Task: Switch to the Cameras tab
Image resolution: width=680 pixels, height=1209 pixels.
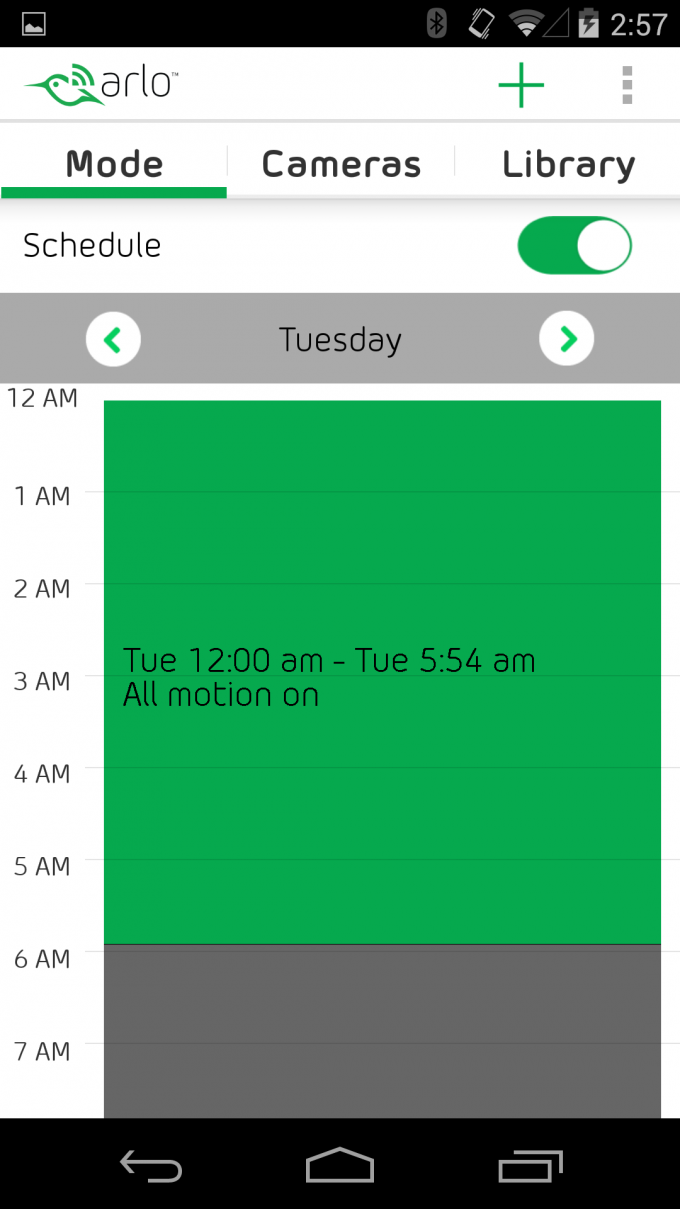Action: [x=341, y=164]
